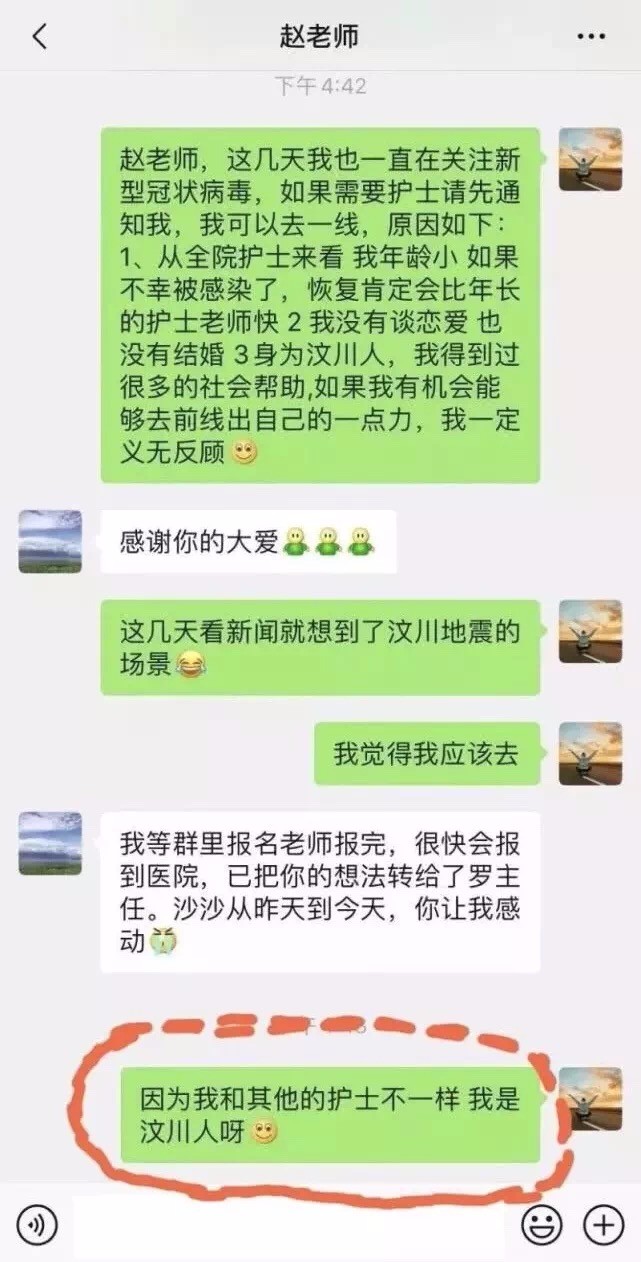
Task: Open sender's avatar beside 我觉得我应该去
Action: coord(590,753)
